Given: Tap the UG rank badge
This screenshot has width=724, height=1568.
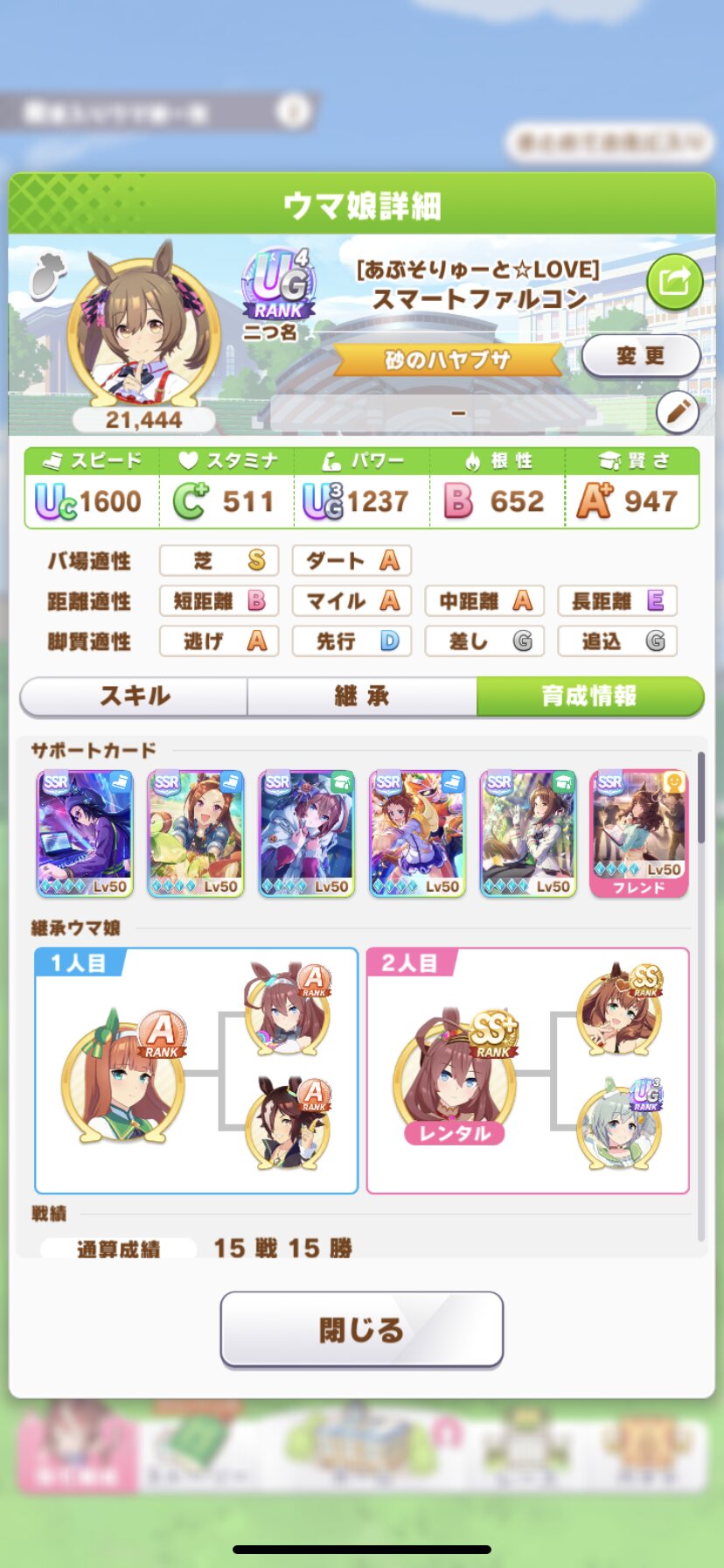Looking at the screenshot, I should (x=278, y=285).
